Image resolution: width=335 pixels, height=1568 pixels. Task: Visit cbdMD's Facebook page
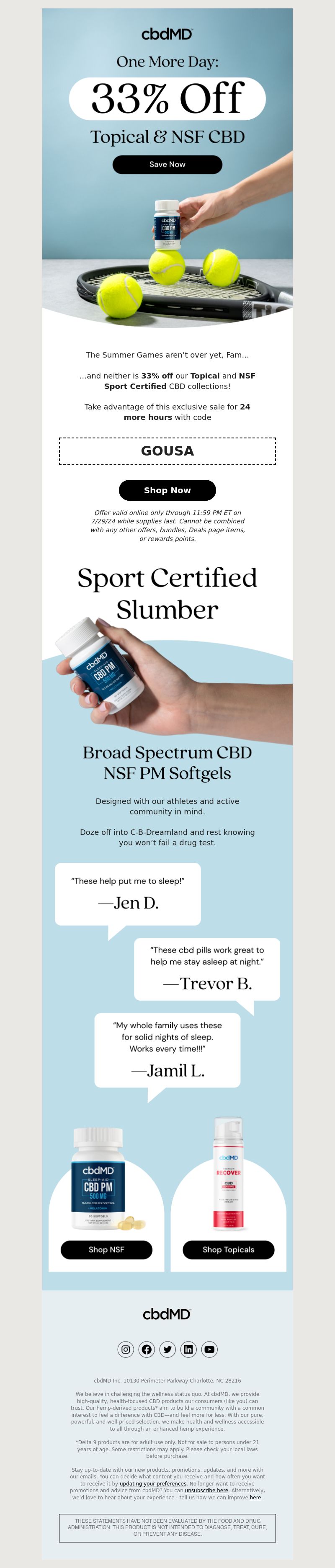(147, 1349)
